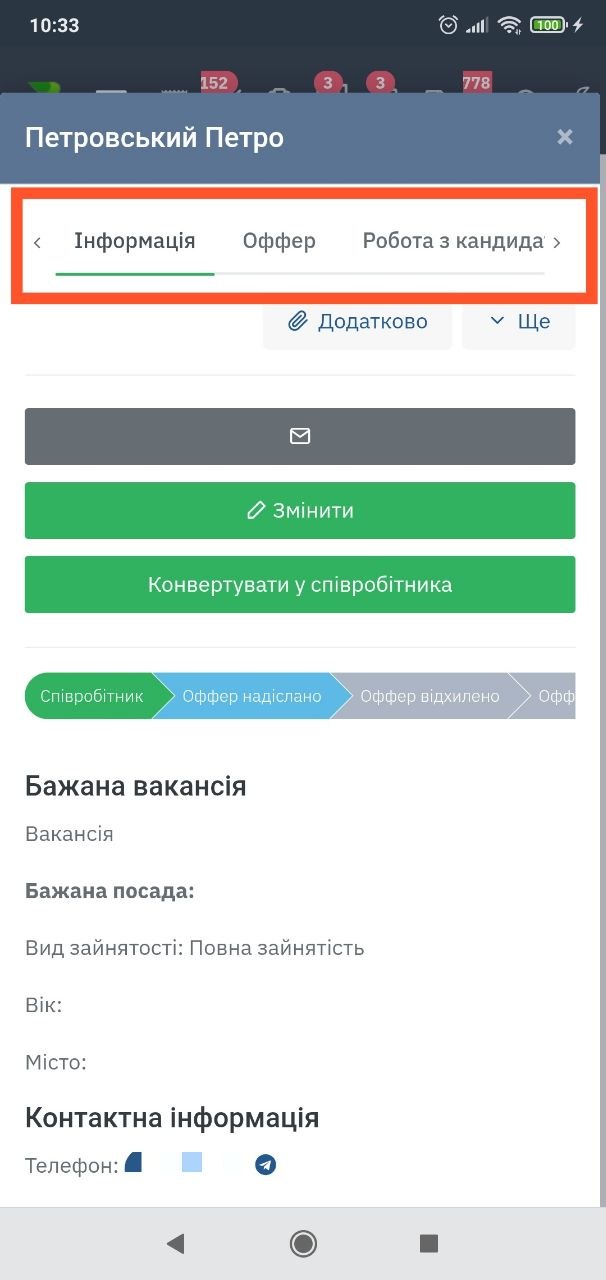606x1280 pixels.
Task: Choose the Оффер відхилено stage
Action: click(429, 696)
